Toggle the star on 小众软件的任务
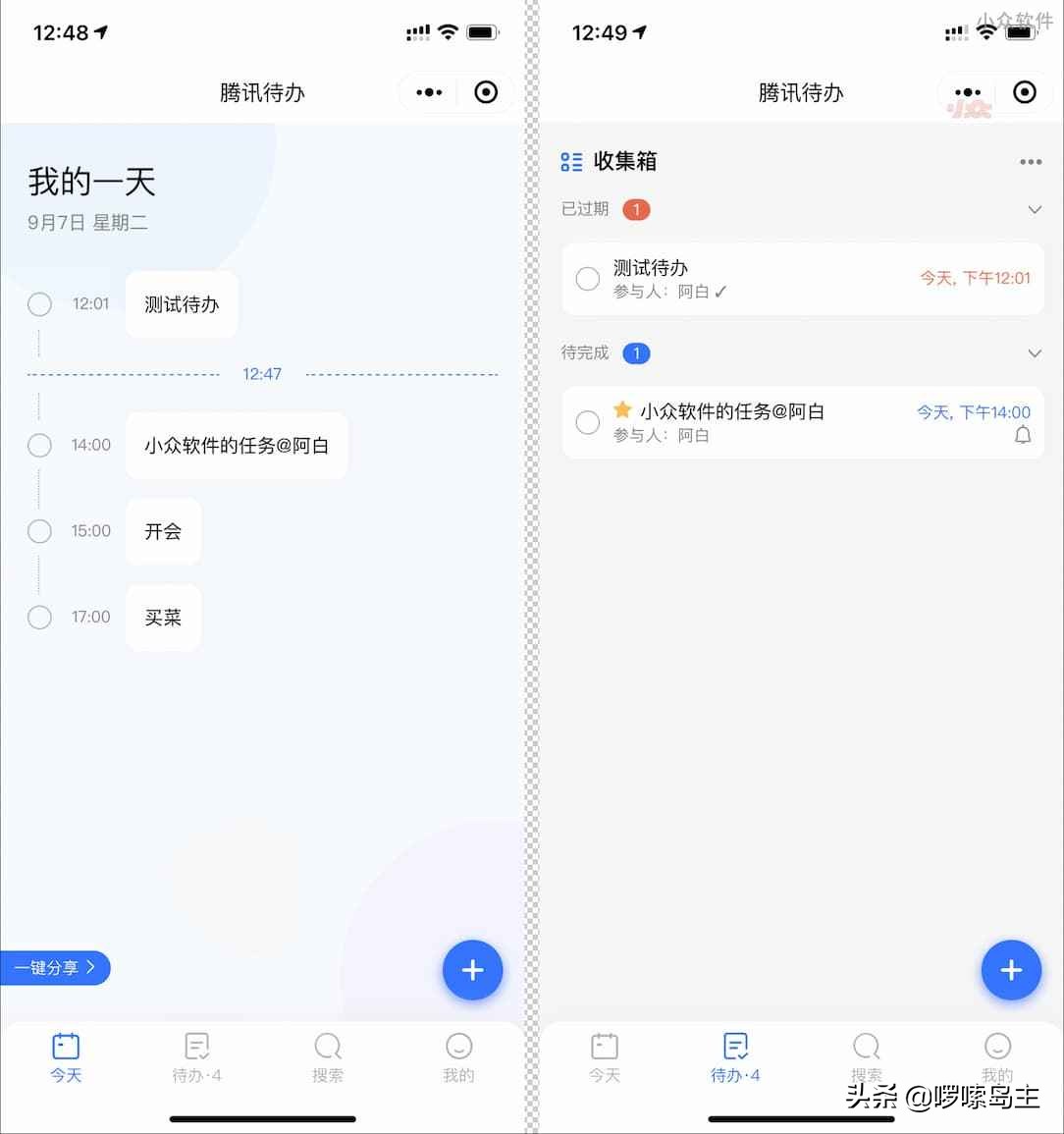 (x=621, y=410)
